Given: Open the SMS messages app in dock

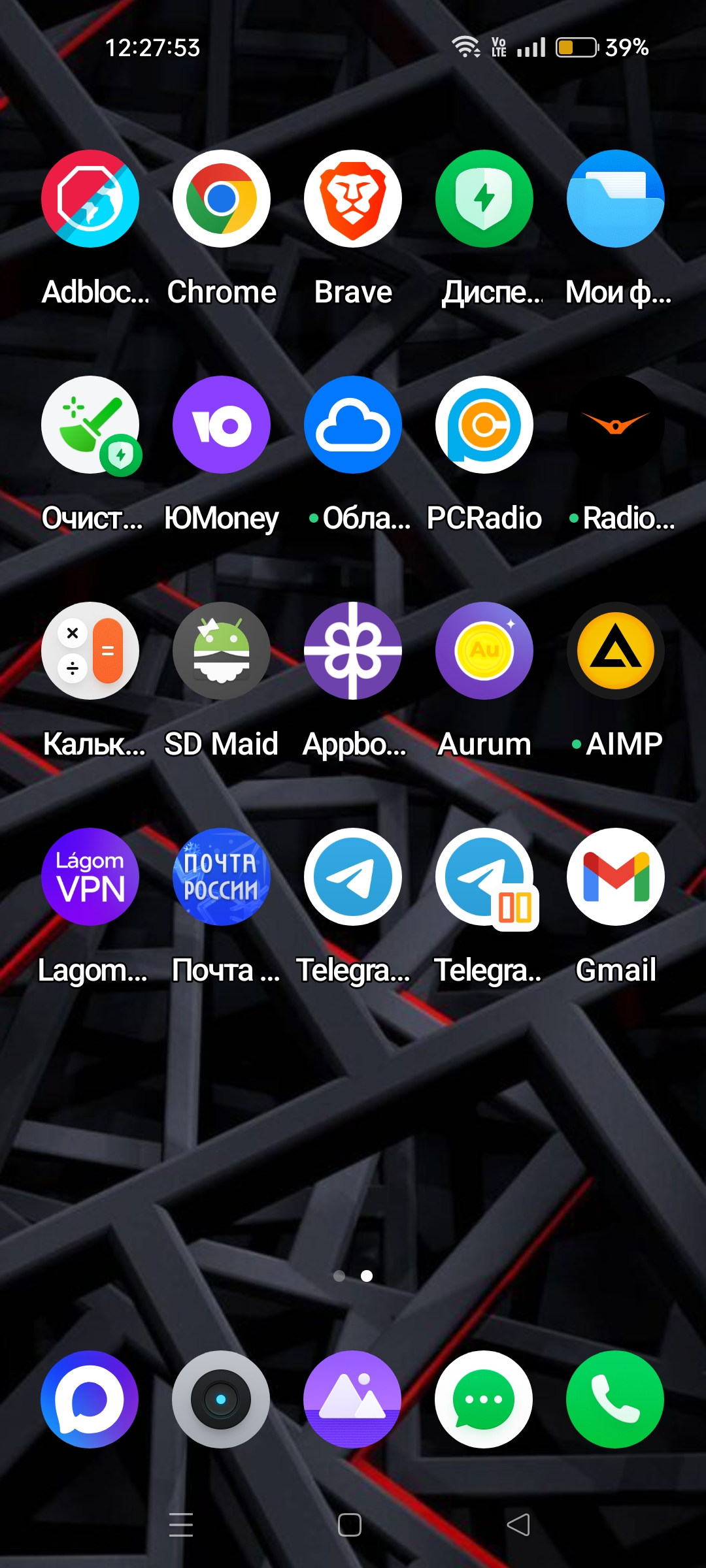Looking at the screenshot, I should (484, 1399).
